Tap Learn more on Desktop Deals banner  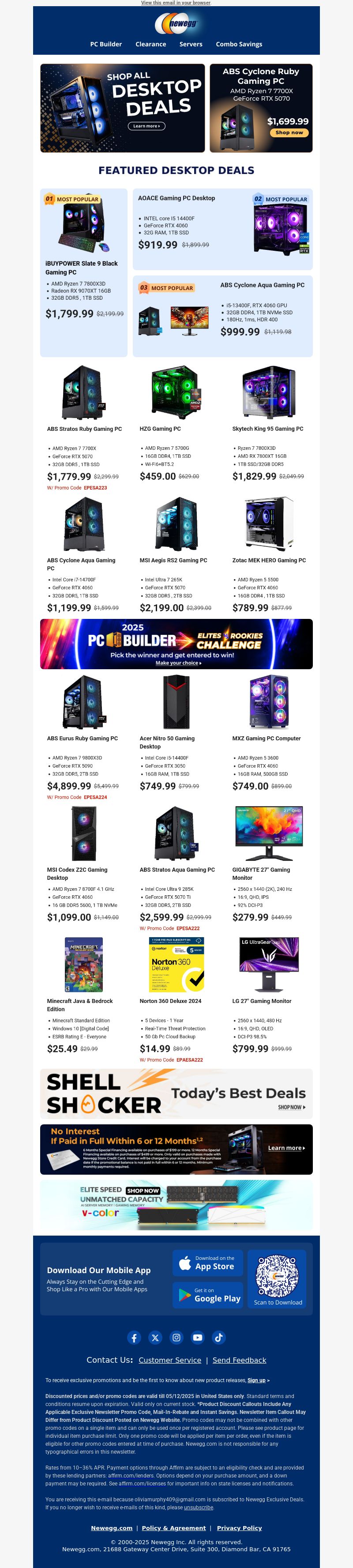click(x=146, y=126)
